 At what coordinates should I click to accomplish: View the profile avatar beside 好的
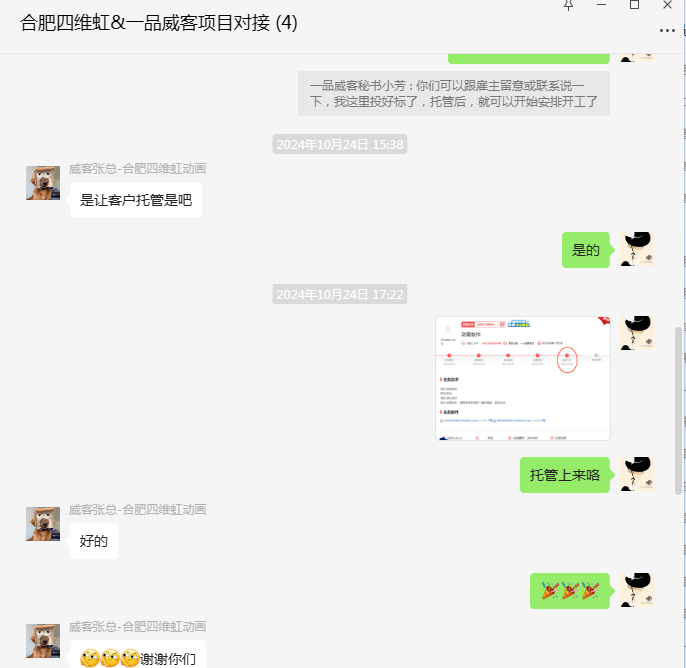tap(43, 524)
